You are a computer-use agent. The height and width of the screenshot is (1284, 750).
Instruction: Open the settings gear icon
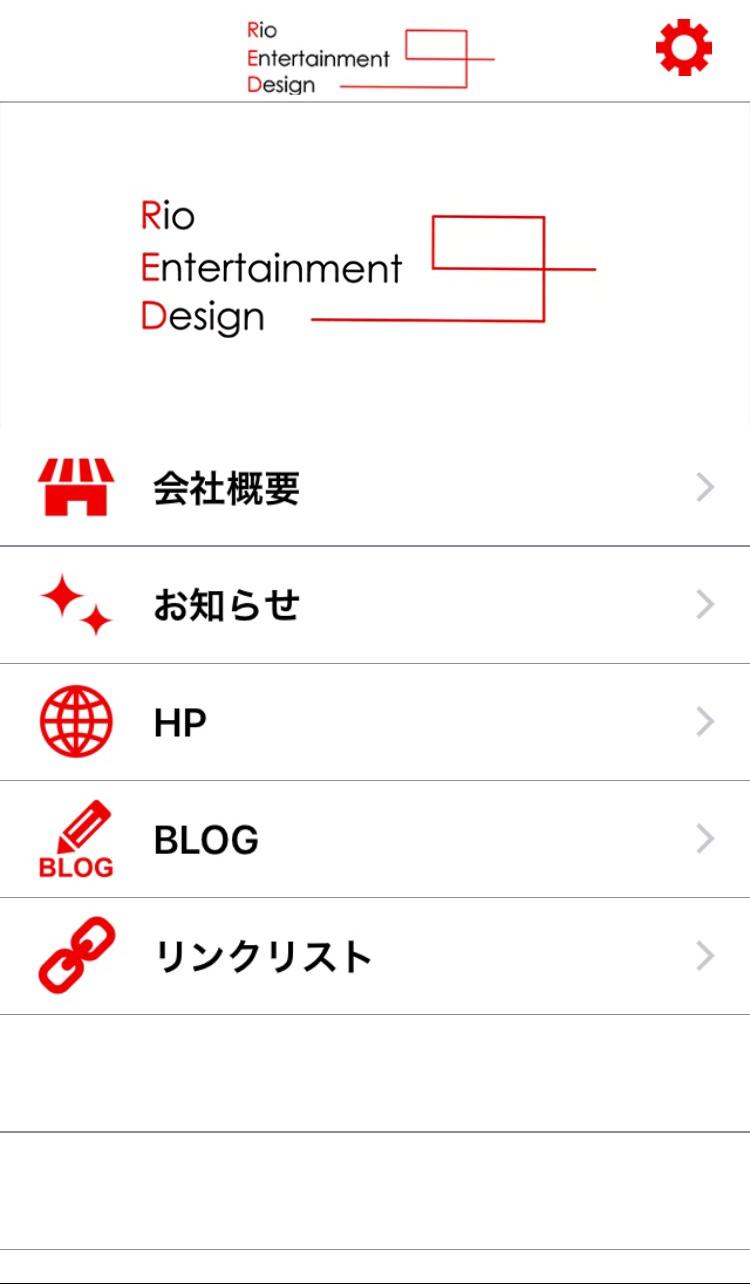click(x=684, y=47)
